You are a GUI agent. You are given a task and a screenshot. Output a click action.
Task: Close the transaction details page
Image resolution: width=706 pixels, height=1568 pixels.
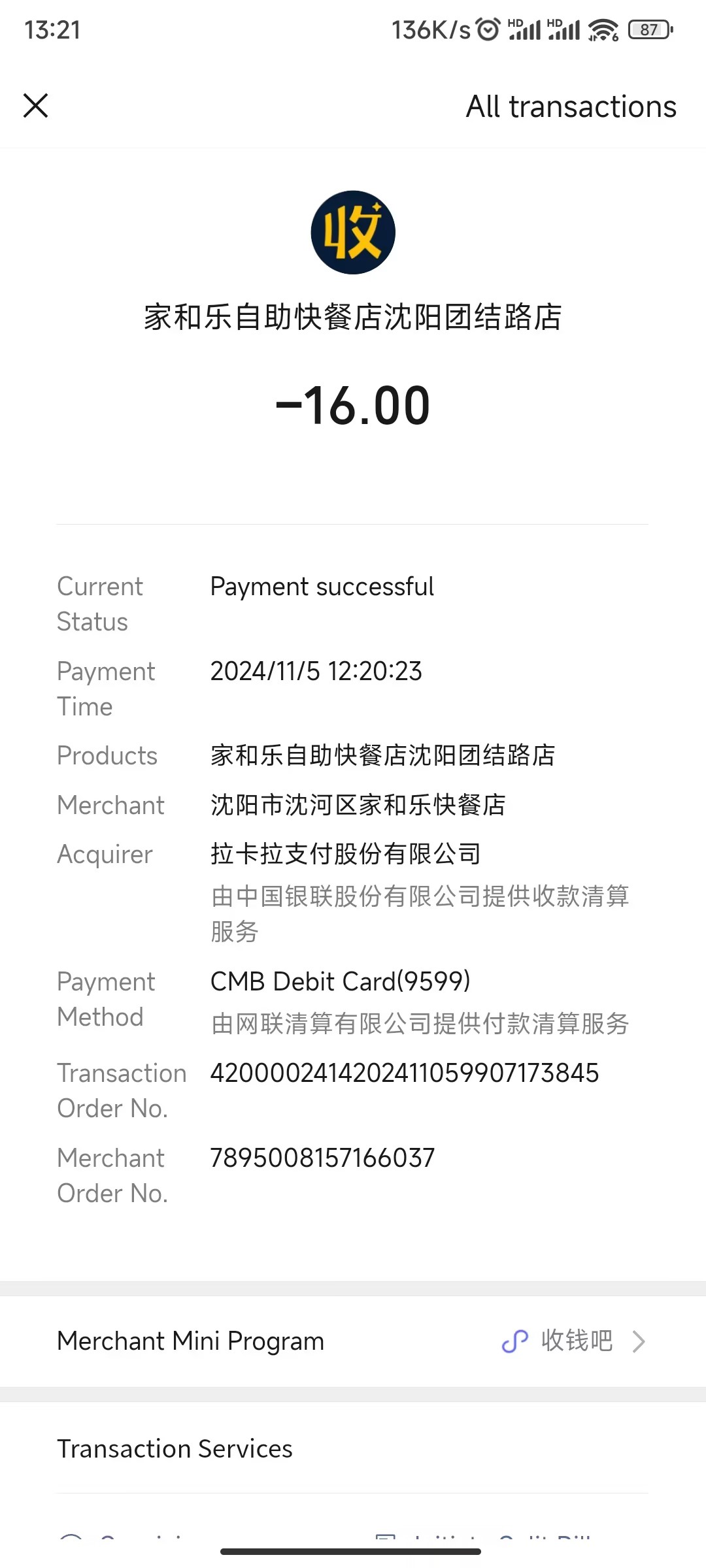click(36, 106)
